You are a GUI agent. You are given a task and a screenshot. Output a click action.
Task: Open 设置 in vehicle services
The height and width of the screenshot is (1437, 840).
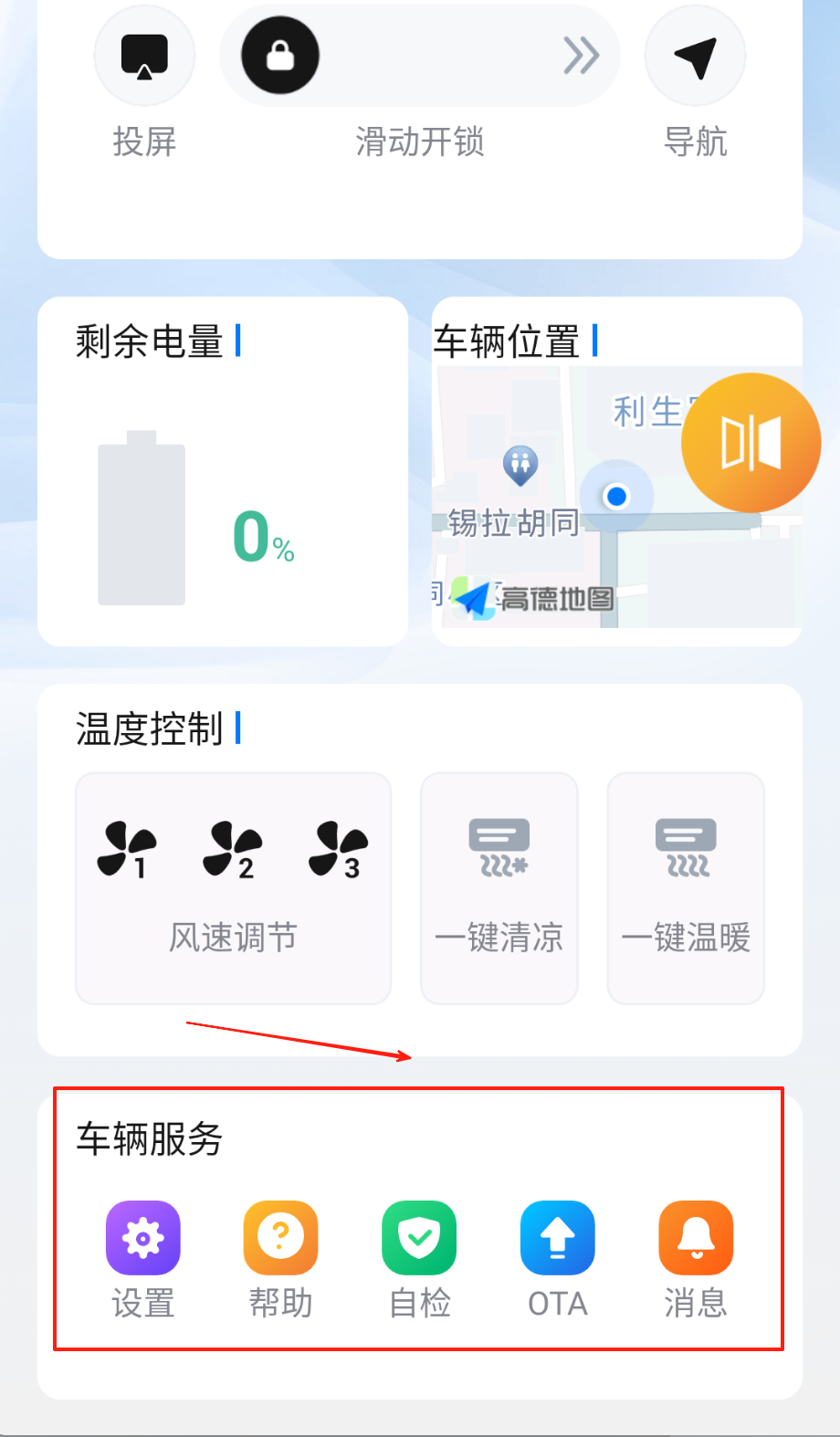[143, 1238]
